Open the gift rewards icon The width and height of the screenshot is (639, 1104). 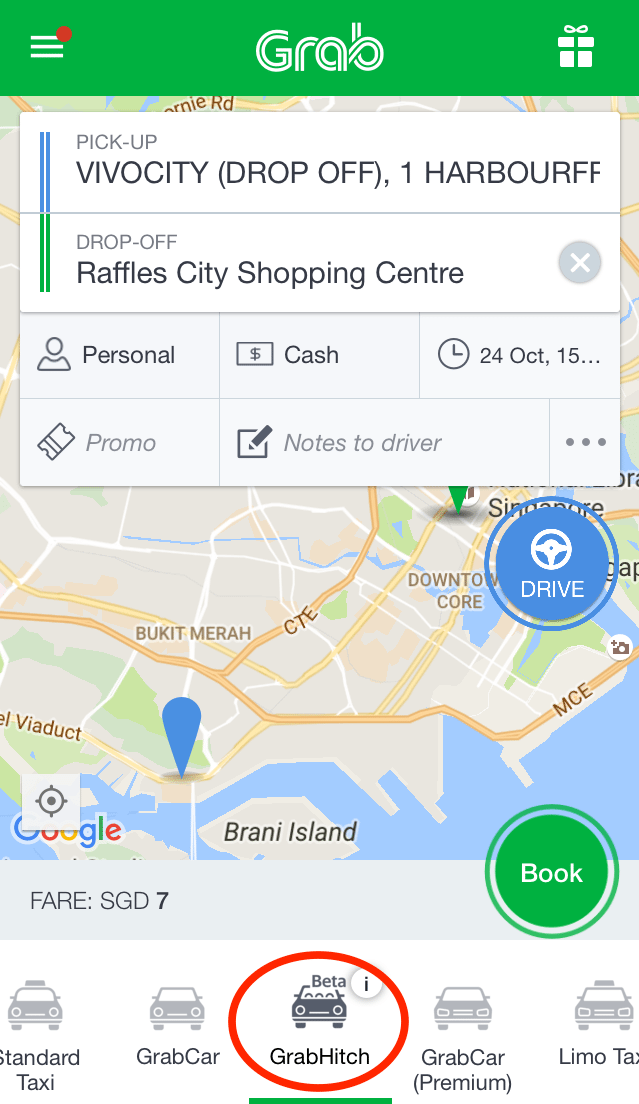point(575,48)
